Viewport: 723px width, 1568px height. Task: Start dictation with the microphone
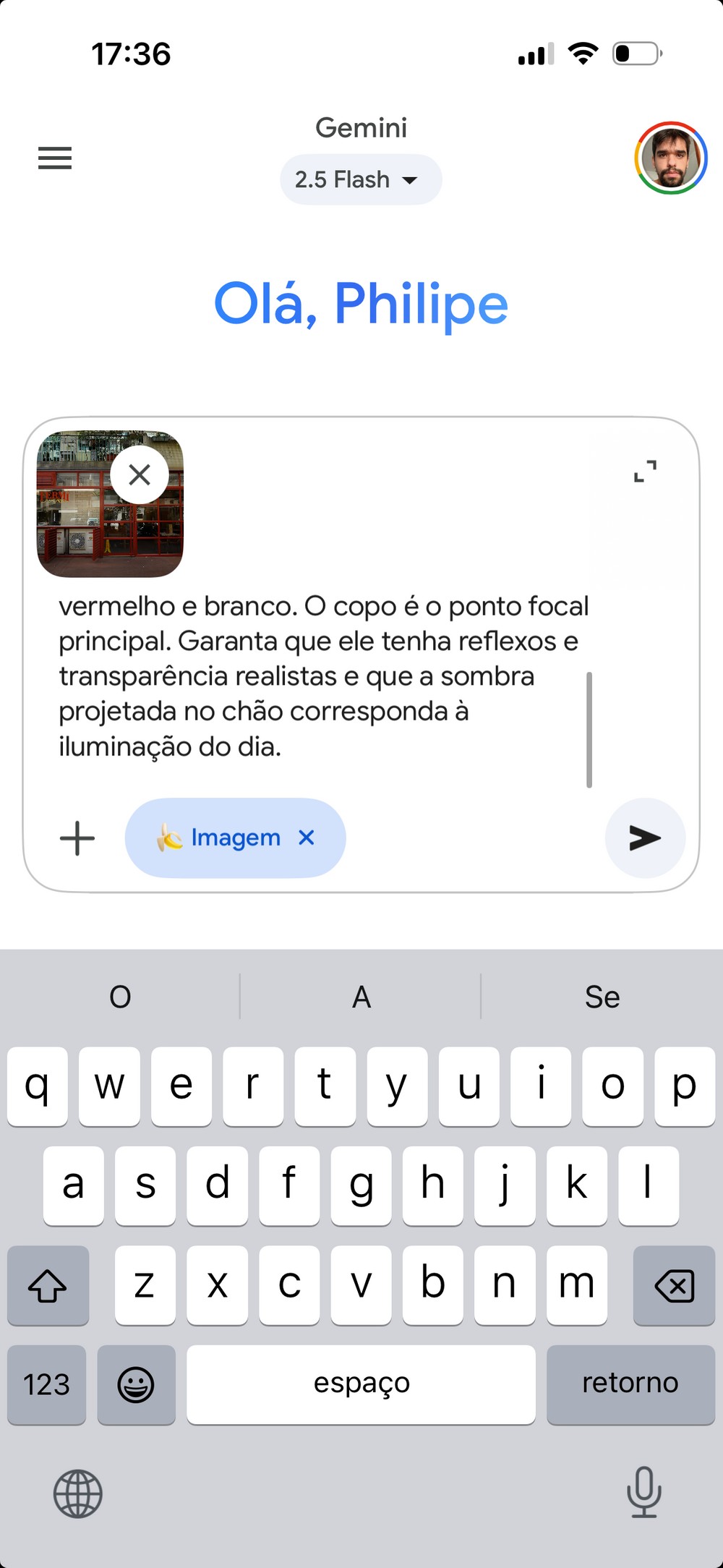pyautogui.click(x=643, y=1493)
